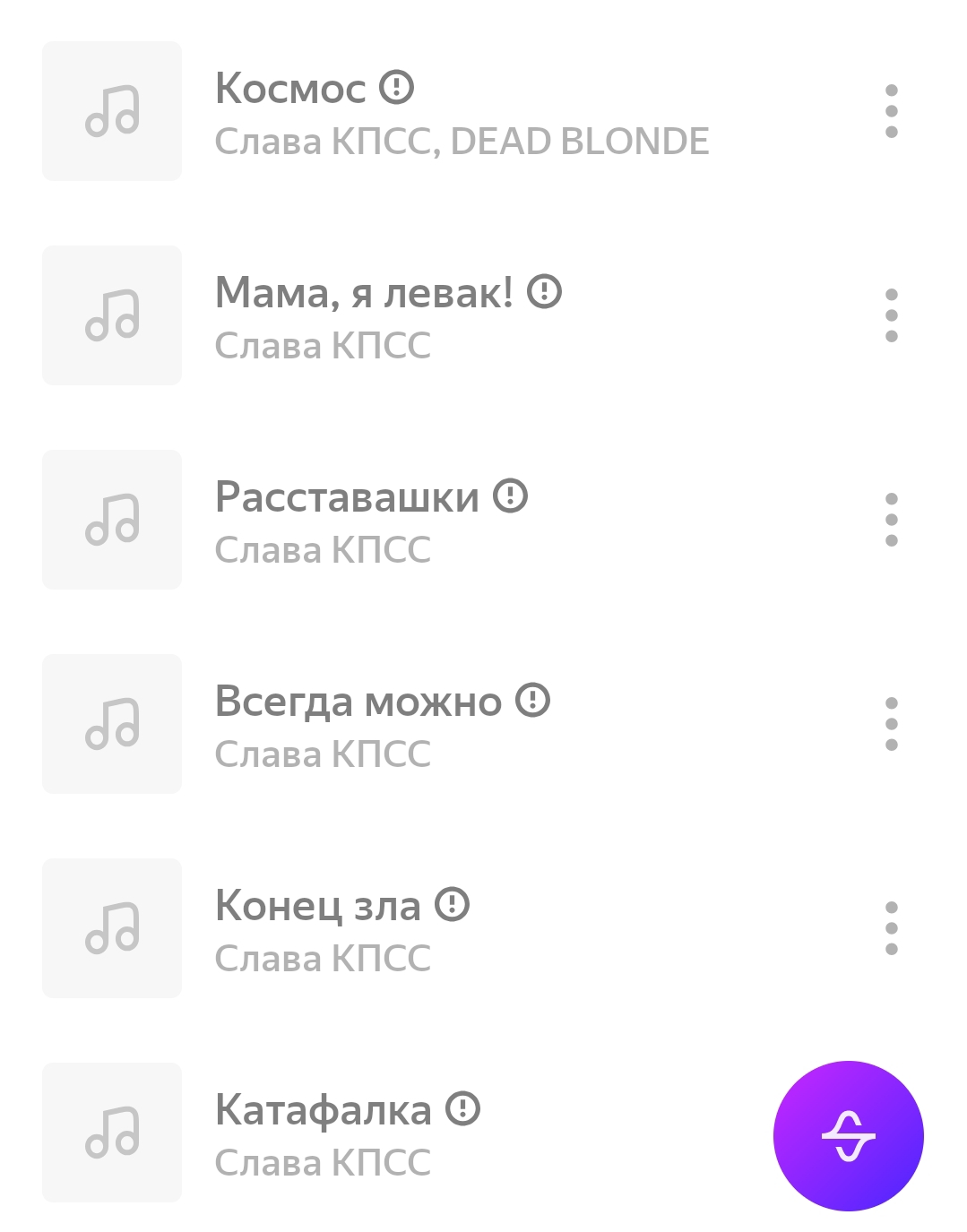
Task: Open options menu for Мама, я левак!
Action: click(891, 315)
